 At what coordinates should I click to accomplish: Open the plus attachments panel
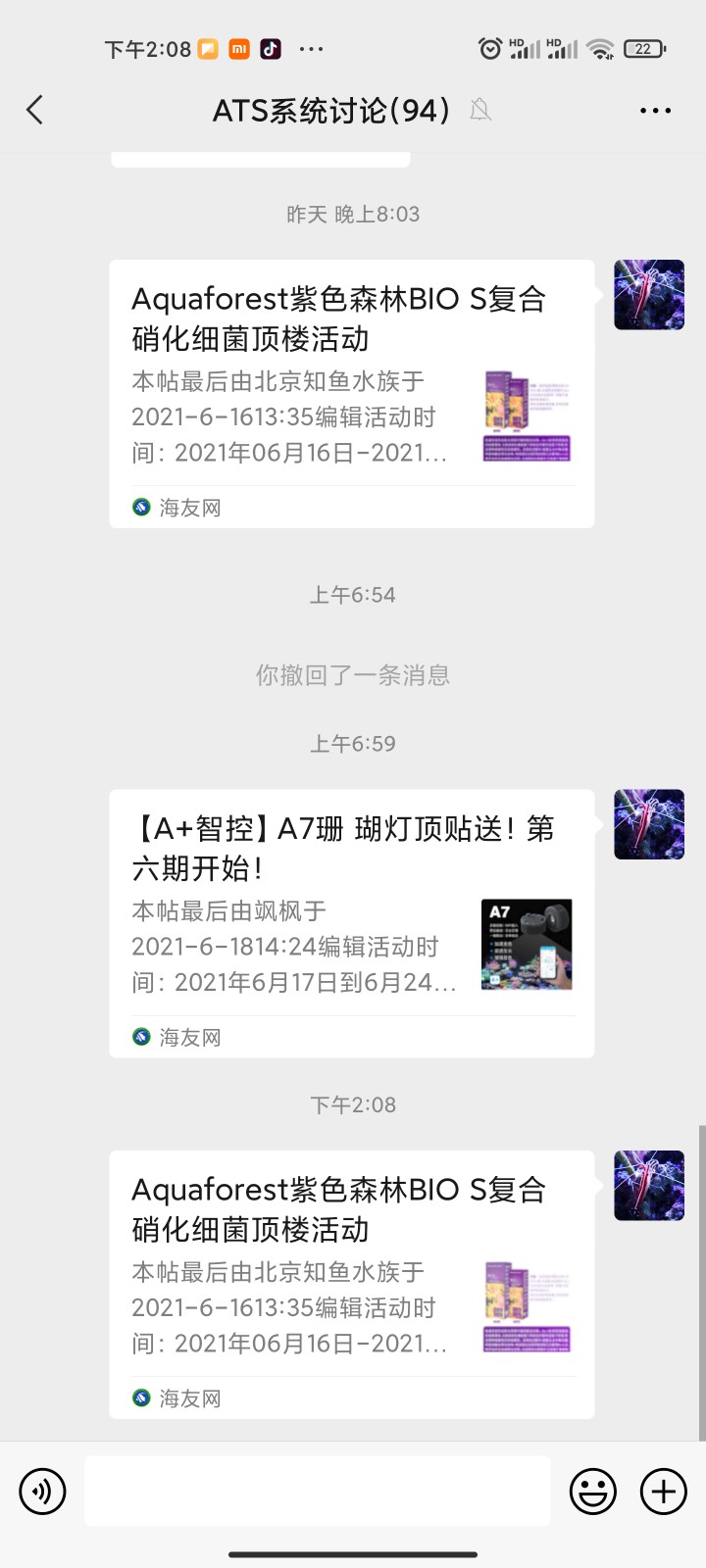(x=664, y=1492)
